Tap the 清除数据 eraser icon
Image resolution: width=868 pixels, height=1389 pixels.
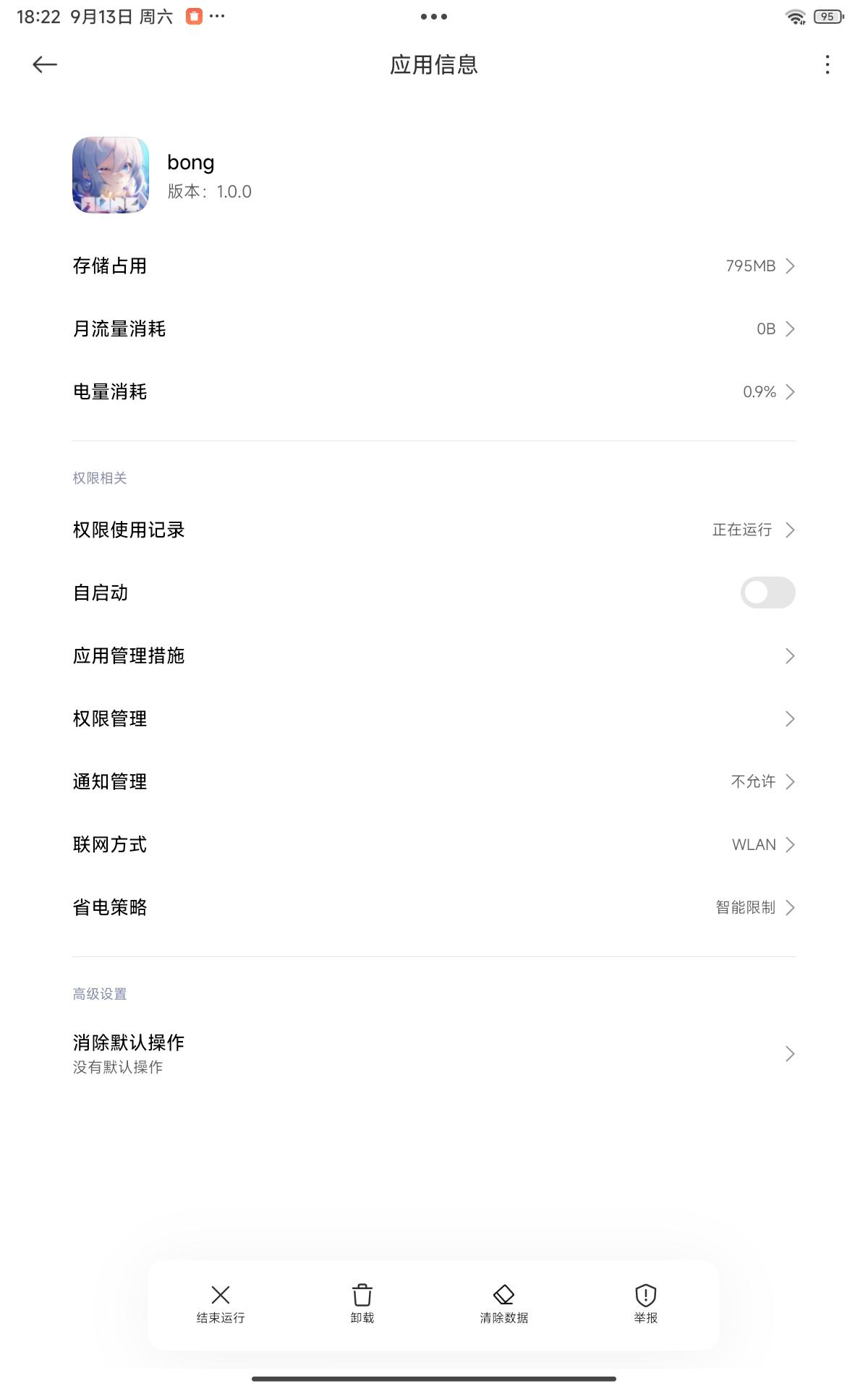coord(503,1302)
